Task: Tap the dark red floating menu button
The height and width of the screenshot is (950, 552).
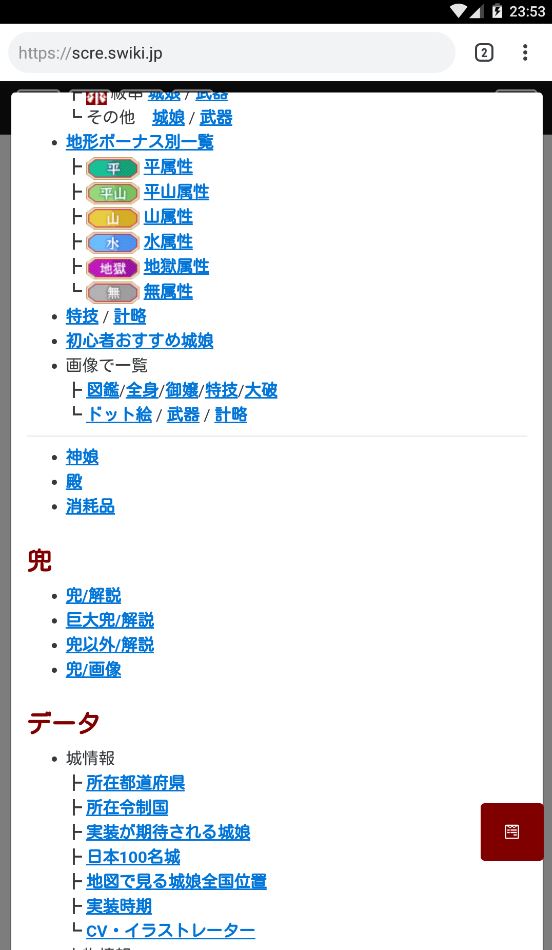Action: [512, 832]
